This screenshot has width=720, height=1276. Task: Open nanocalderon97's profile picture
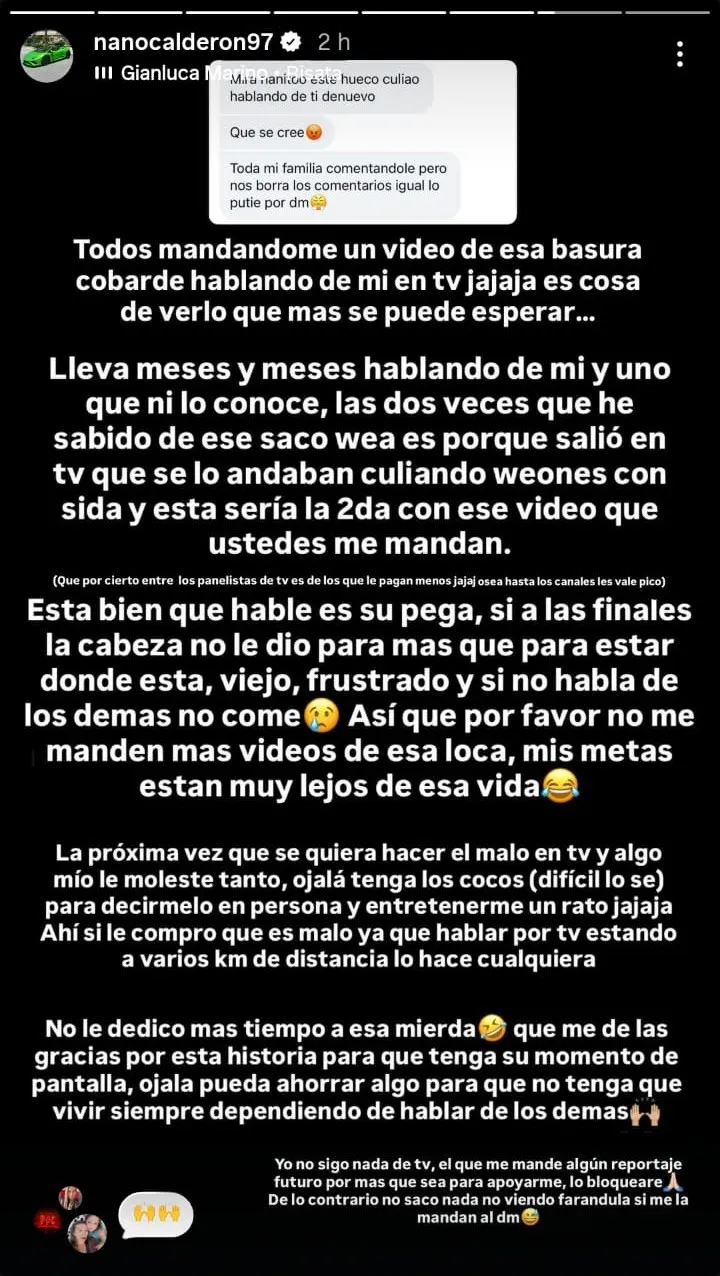46,56
